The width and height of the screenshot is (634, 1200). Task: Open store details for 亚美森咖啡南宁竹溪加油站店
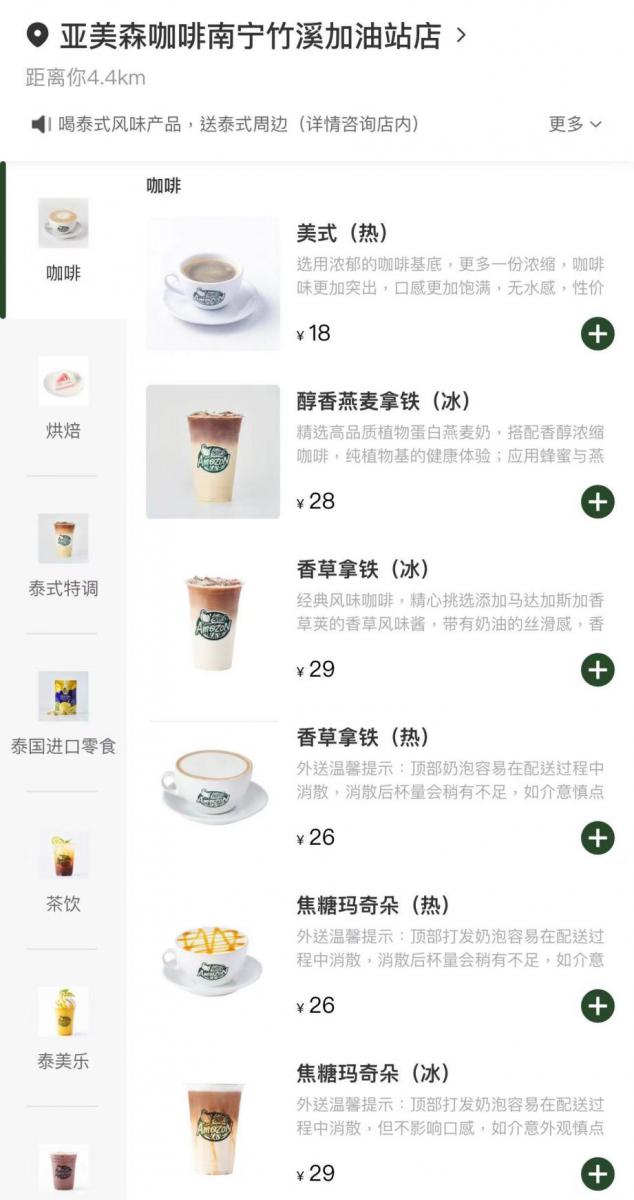250,37
